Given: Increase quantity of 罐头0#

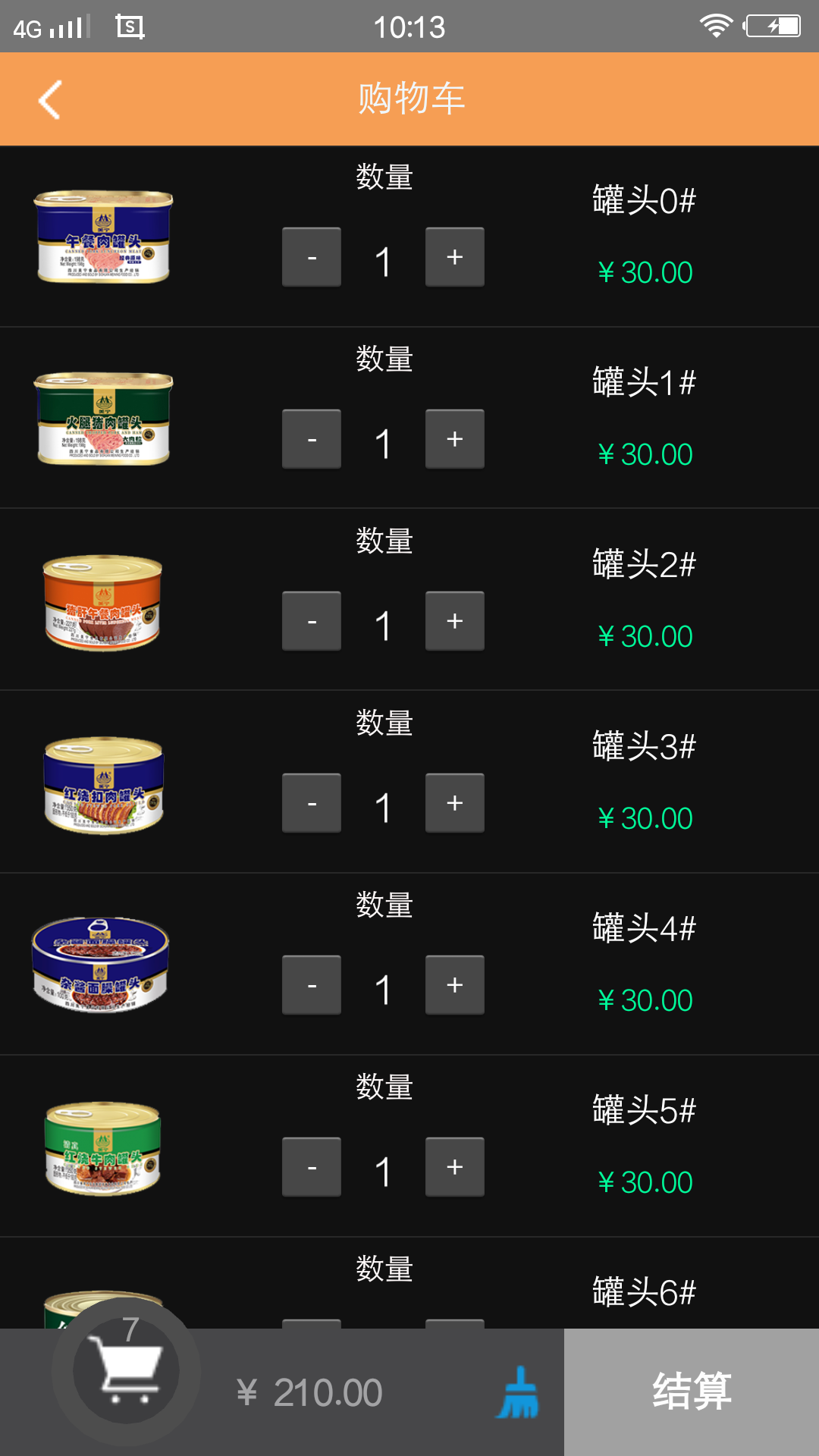Looking at the screenshot, I should coord(454,257).
